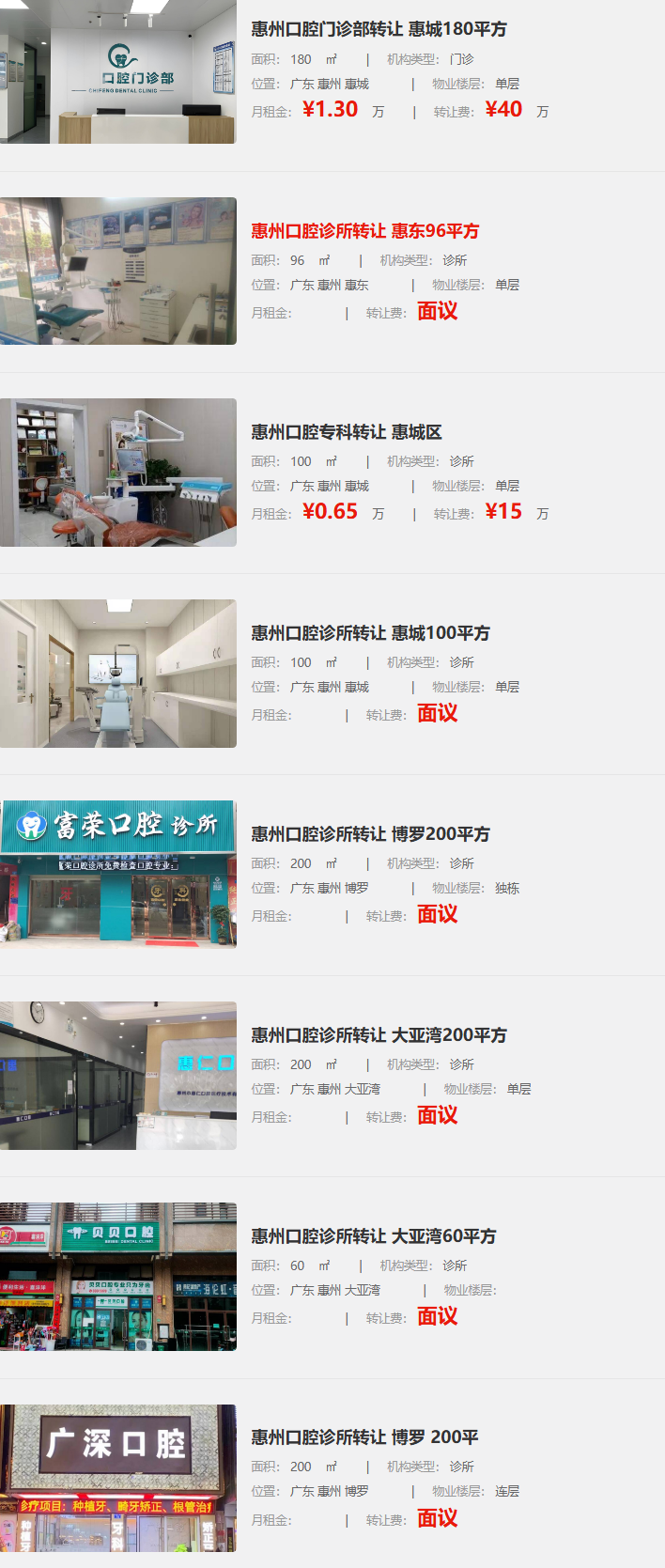The image size is (665, 1568).
Task: Open listing 惠州口腔诊所转让 惠城100平方
Action: tap(369, 632)
